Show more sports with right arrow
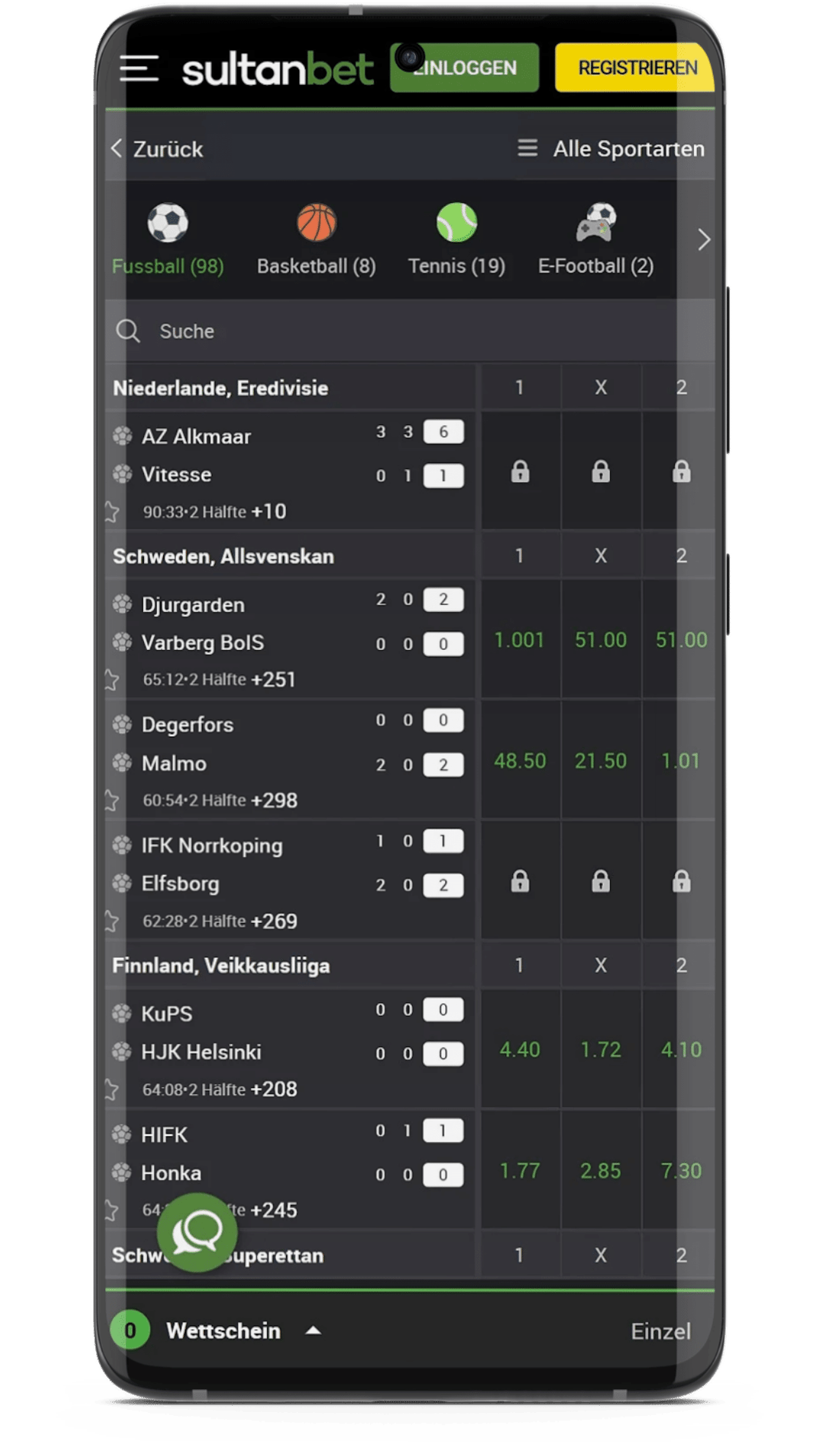 point(703,240)
